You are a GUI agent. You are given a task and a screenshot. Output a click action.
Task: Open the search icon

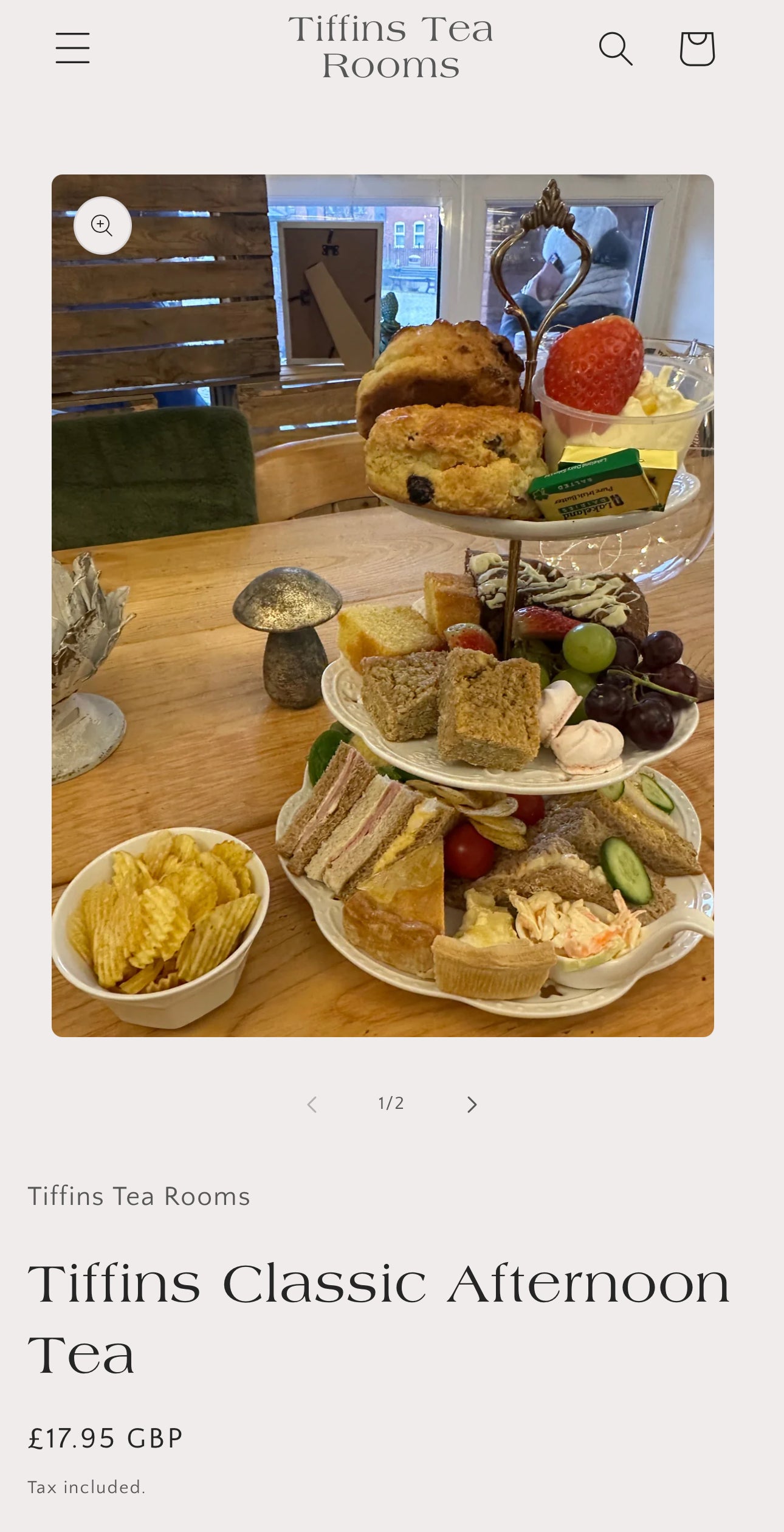(616, 48)
